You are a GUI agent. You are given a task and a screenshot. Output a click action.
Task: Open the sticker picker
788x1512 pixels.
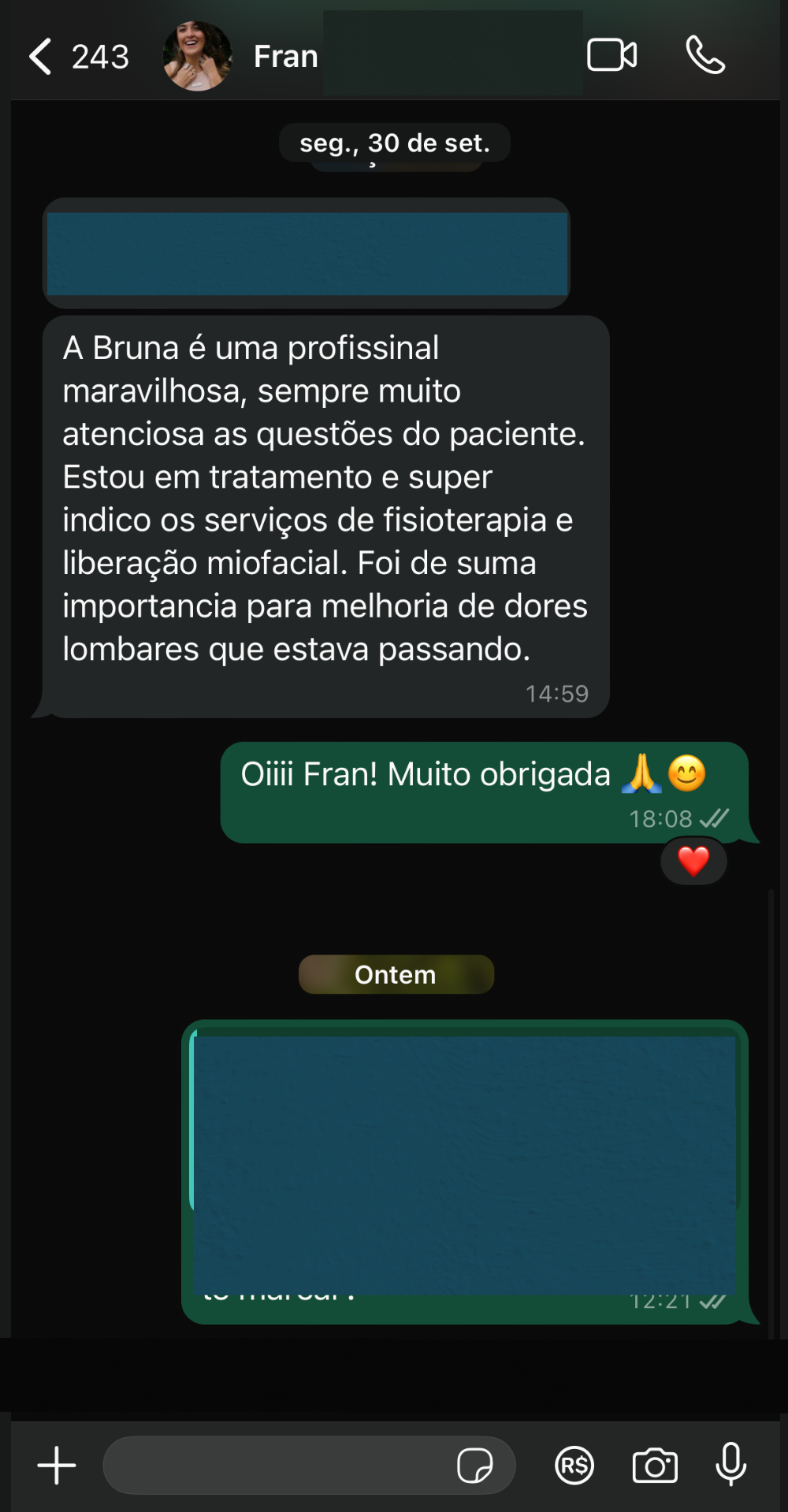click(x=474, y=1466)
